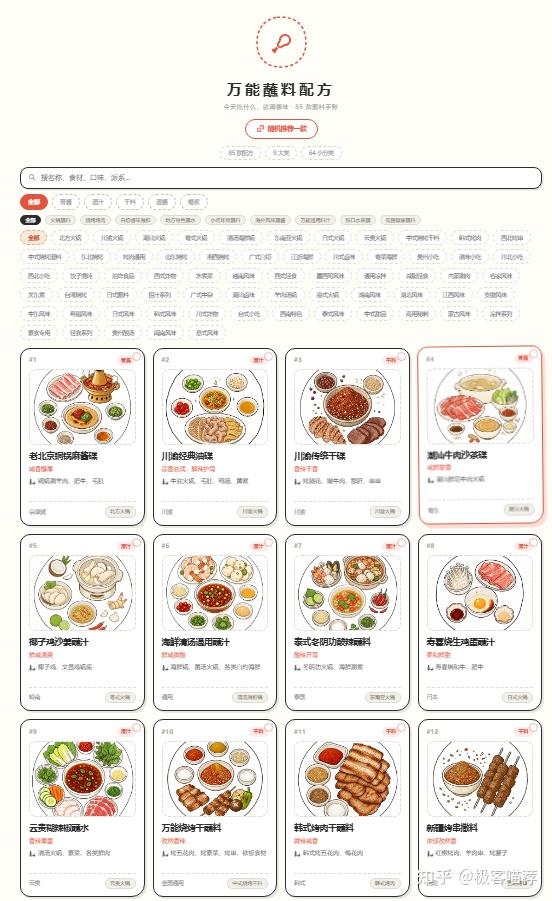Open the 寿喜烧生鸡蛋蘸汁 recipe card
This screenshot has height=901, width=552.
[480, 622]
